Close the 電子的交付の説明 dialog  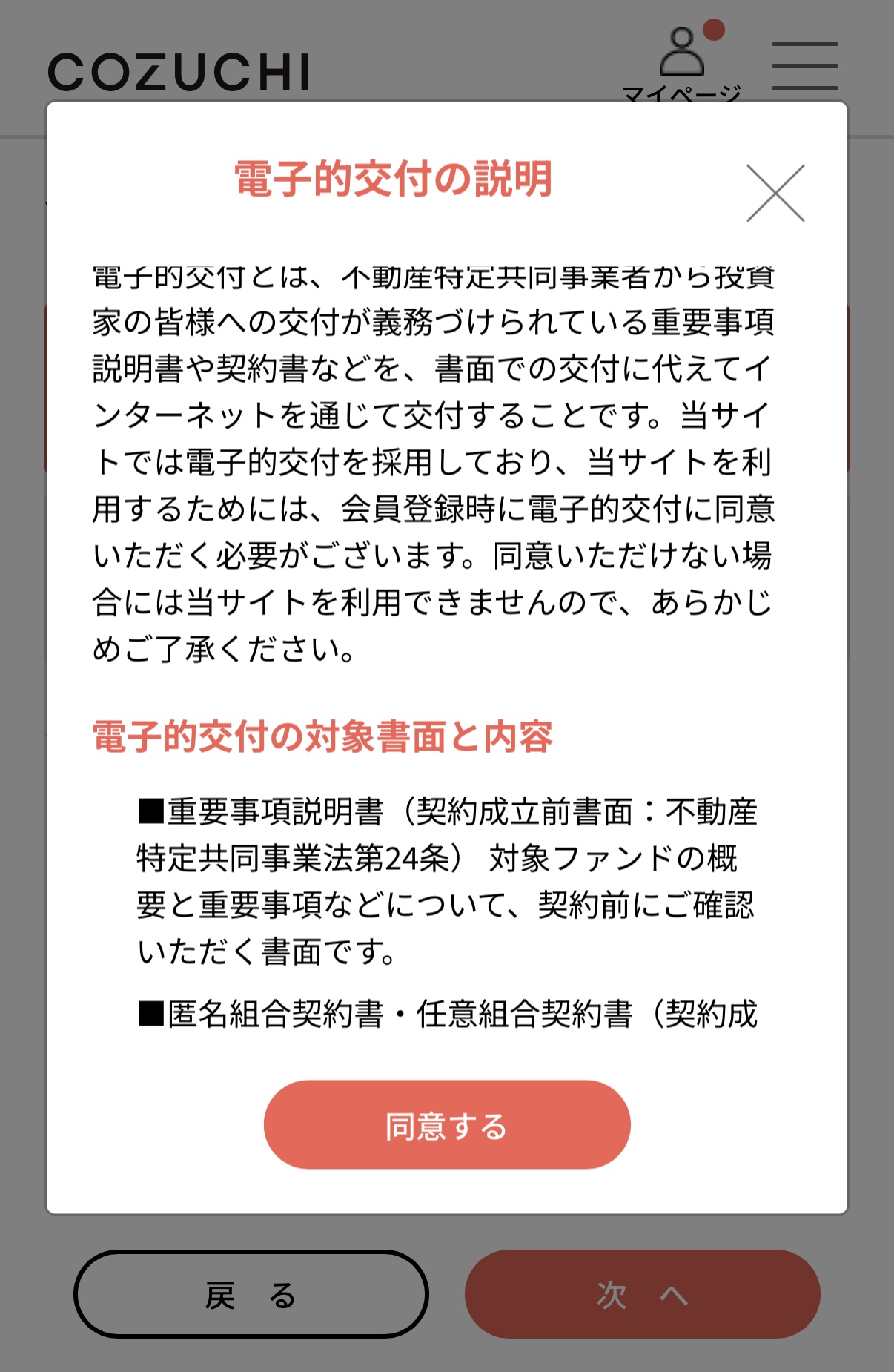(775, 193)
